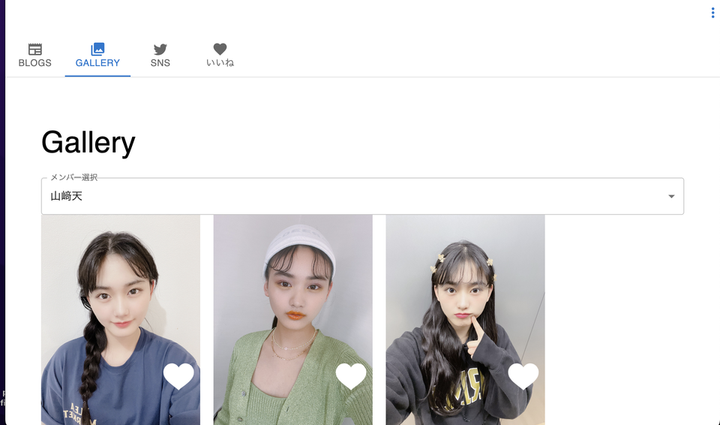Select the GALLERY tab
The width and height of the screenshot is (720, 425).
coord(97,55)
